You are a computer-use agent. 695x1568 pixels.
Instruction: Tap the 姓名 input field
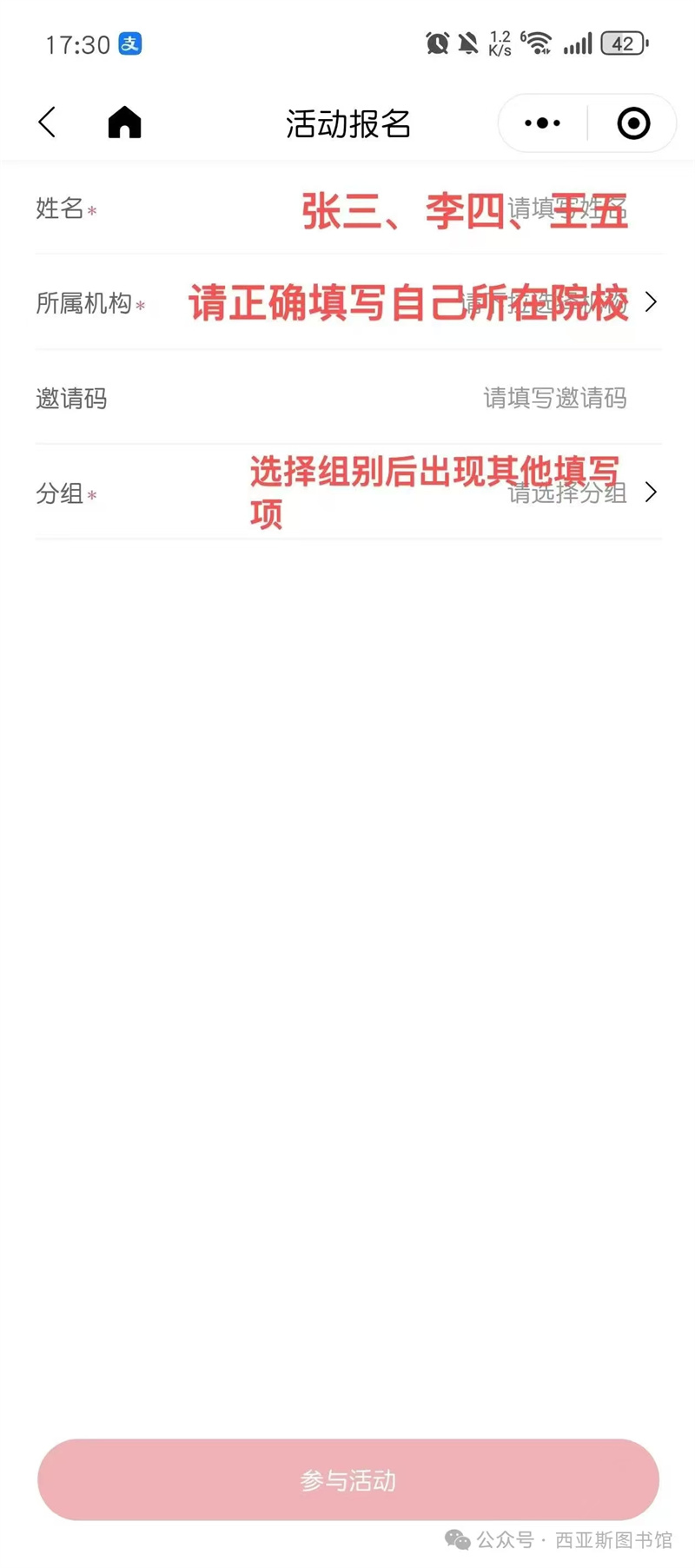pos(348,208)
